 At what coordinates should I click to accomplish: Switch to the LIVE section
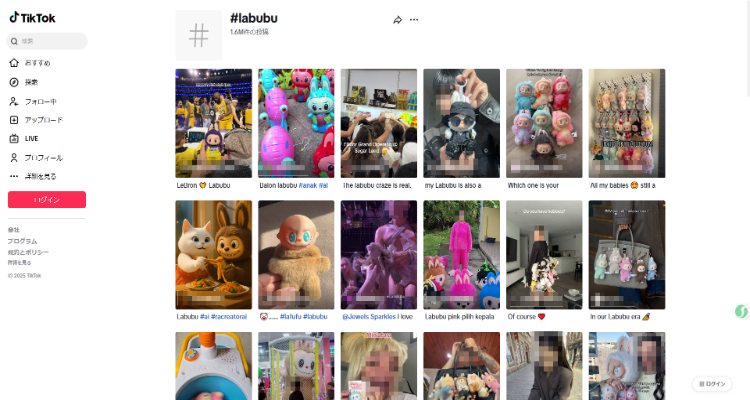[x=30, y=138]
